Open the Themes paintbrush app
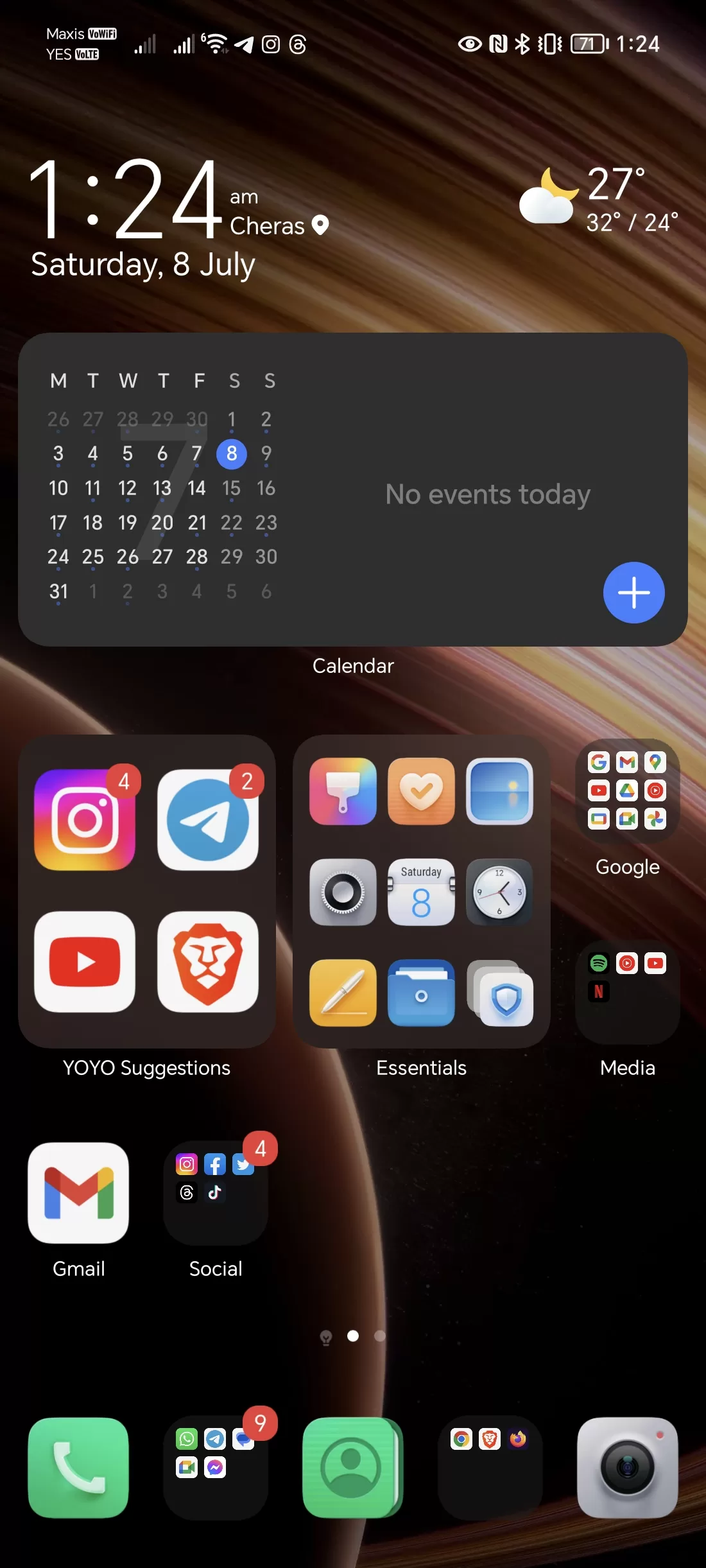This screenshot has height=1568, width=706. tap(343, 791)
